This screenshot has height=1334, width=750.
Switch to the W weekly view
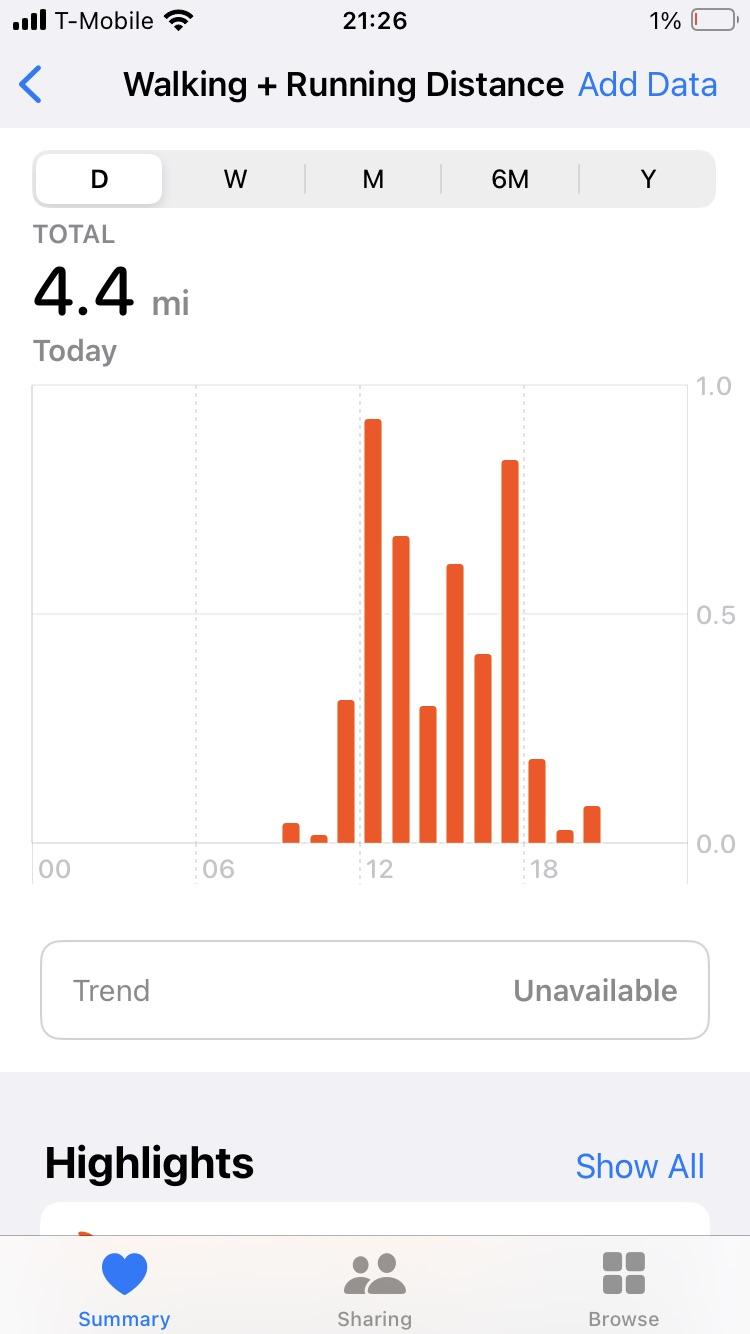coord(235,179)
